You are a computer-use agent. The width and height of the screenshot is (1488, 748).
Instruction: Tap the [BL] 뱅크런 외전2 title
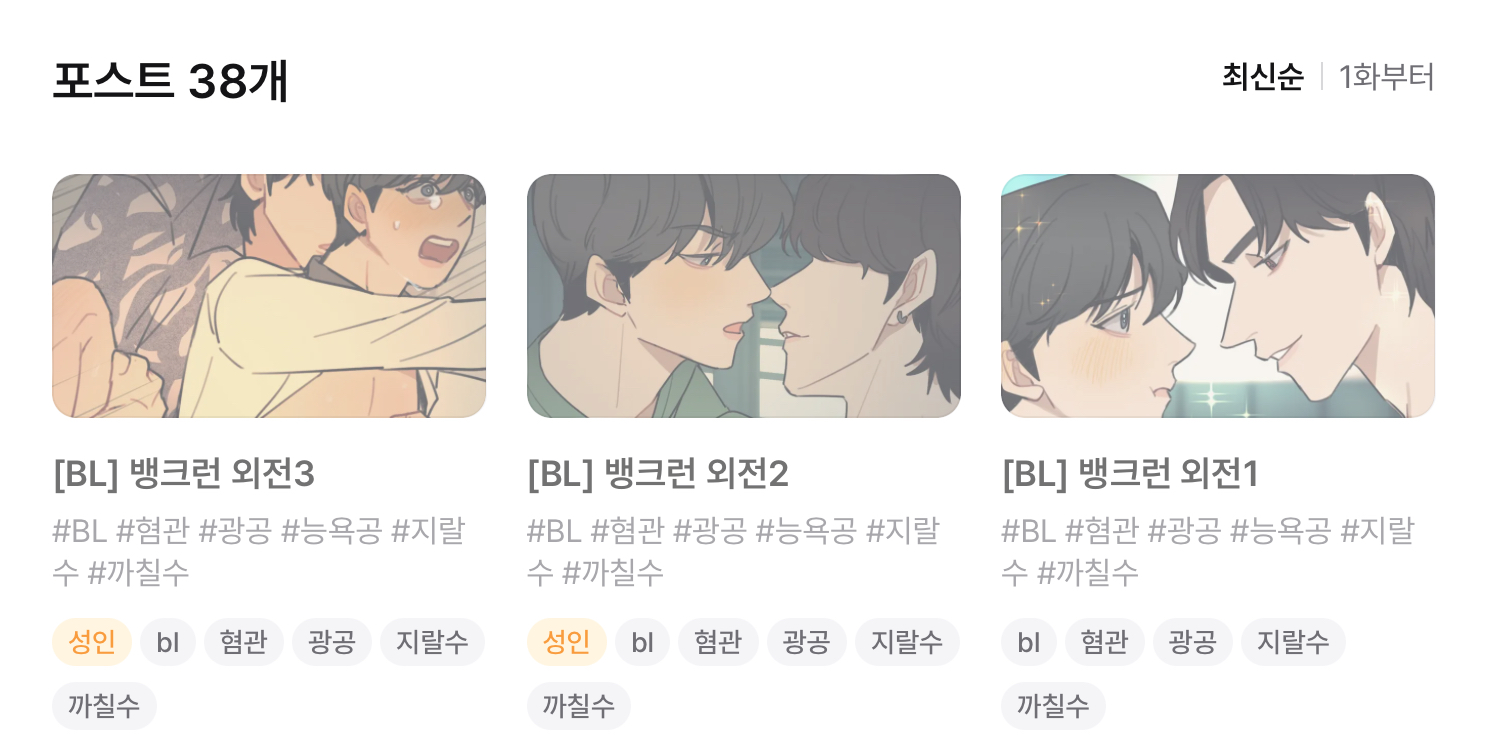pos(658,474)
